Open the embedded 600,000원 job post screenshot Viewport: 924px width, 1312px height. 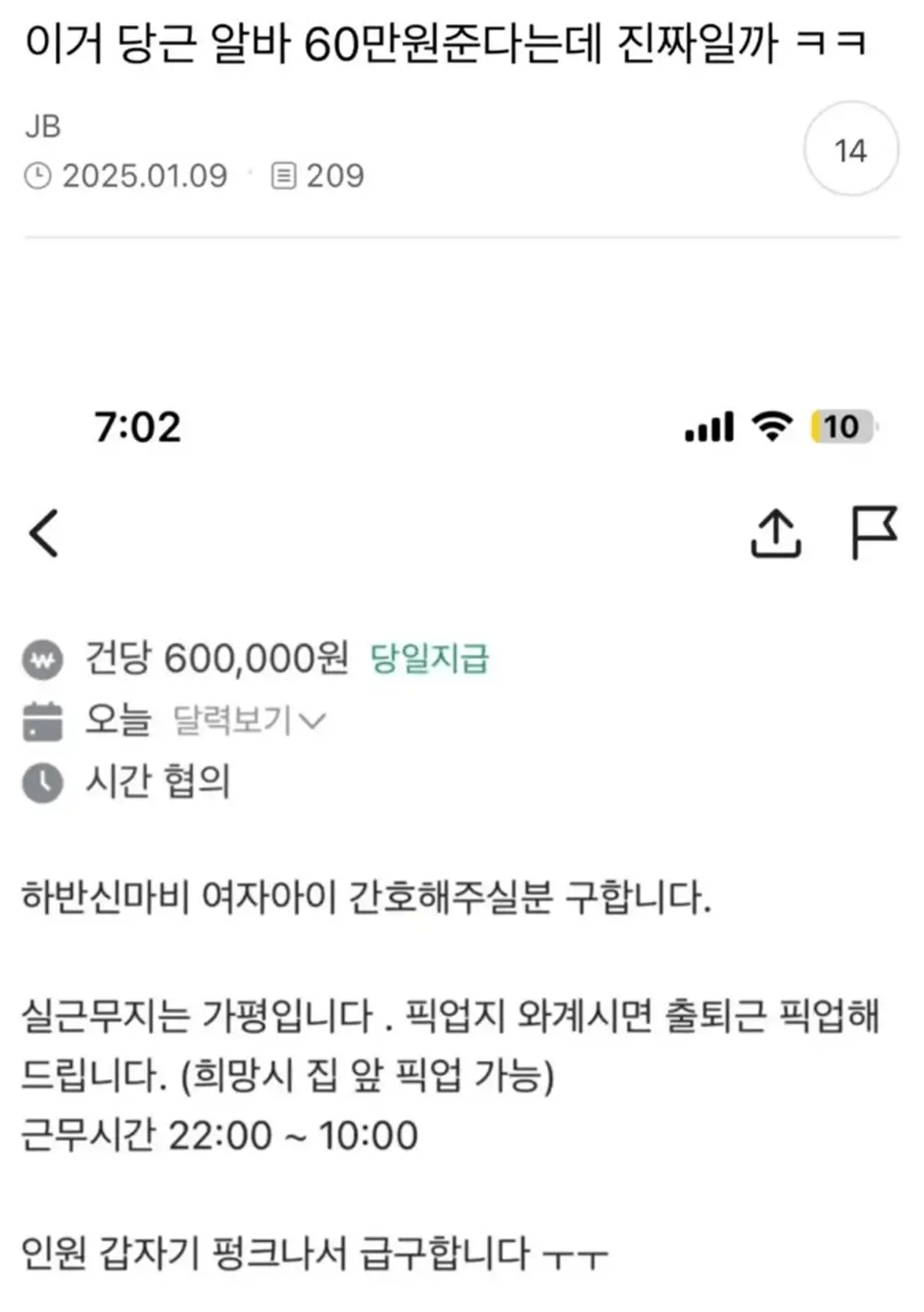pyautogui.click(x=462, y=832)
